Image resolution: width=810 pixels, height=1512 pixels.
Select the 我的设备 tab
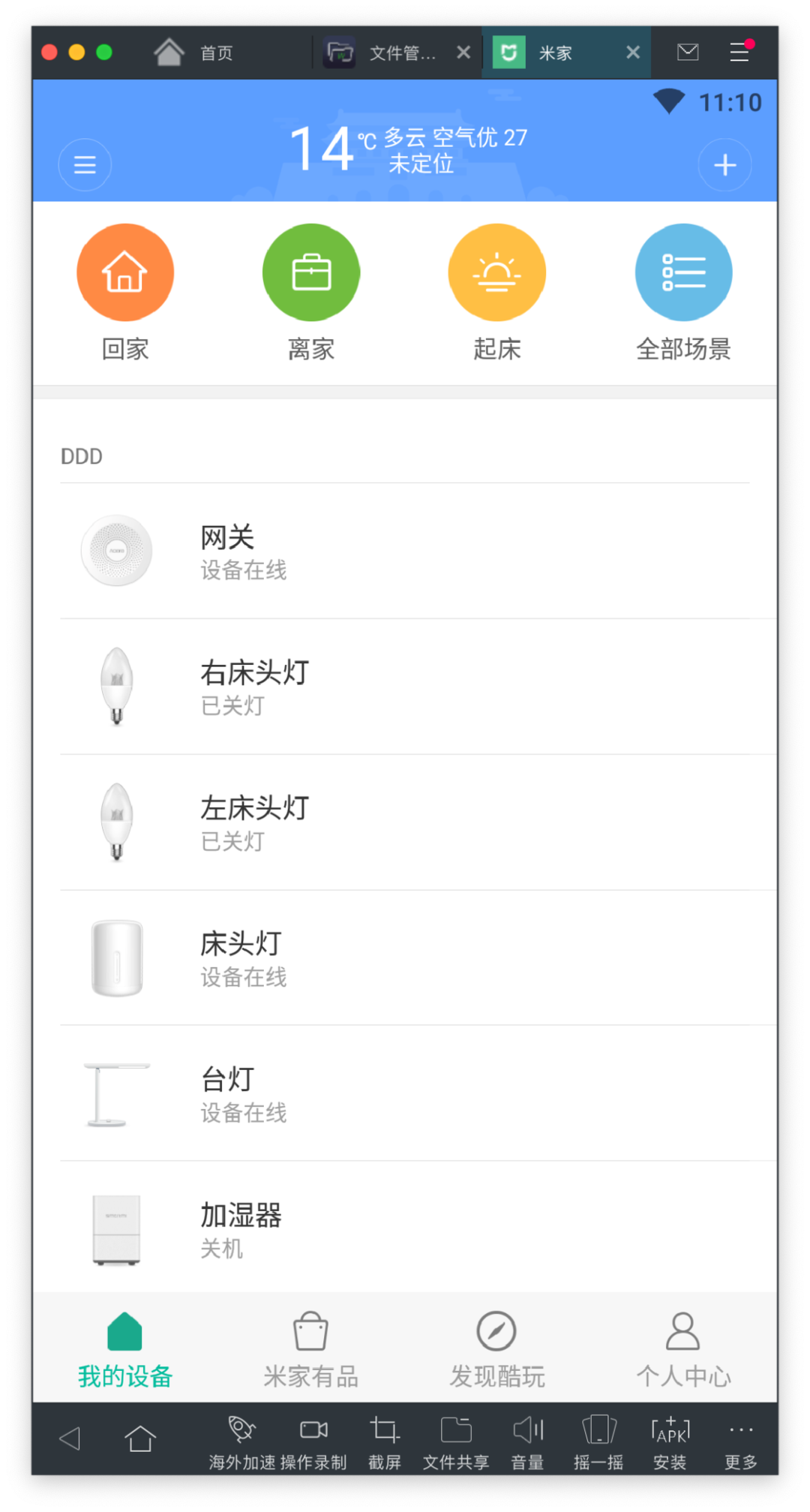pyautogui.click(x=125, y=1348)
